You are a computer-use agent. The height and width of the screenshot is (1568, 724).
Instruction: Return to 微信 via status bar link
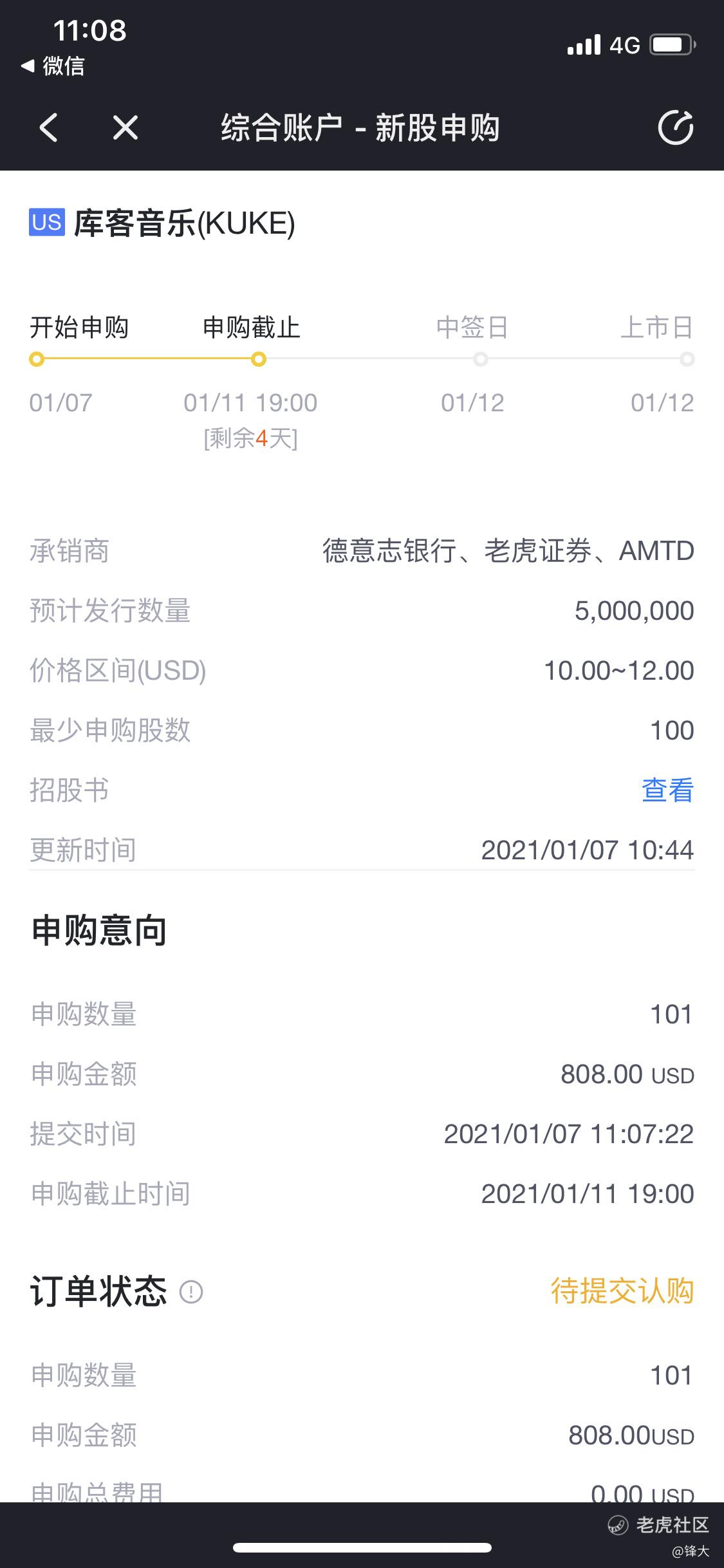53,66
